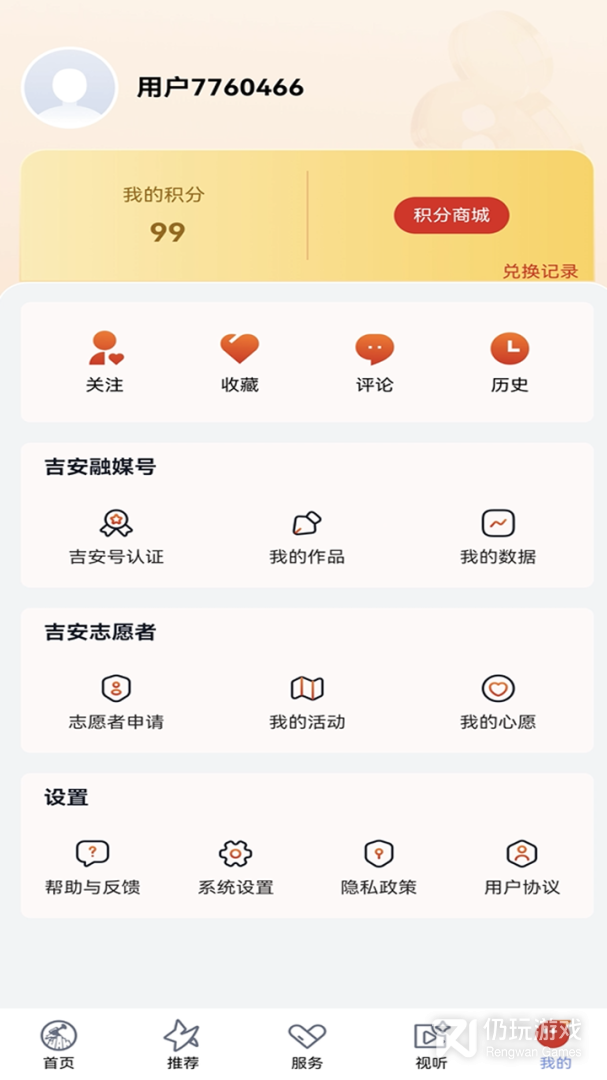The width and height of the screenshot is (607, 1080).
Task: Read the 用户协议 user agreement
Action: (522, 866)
